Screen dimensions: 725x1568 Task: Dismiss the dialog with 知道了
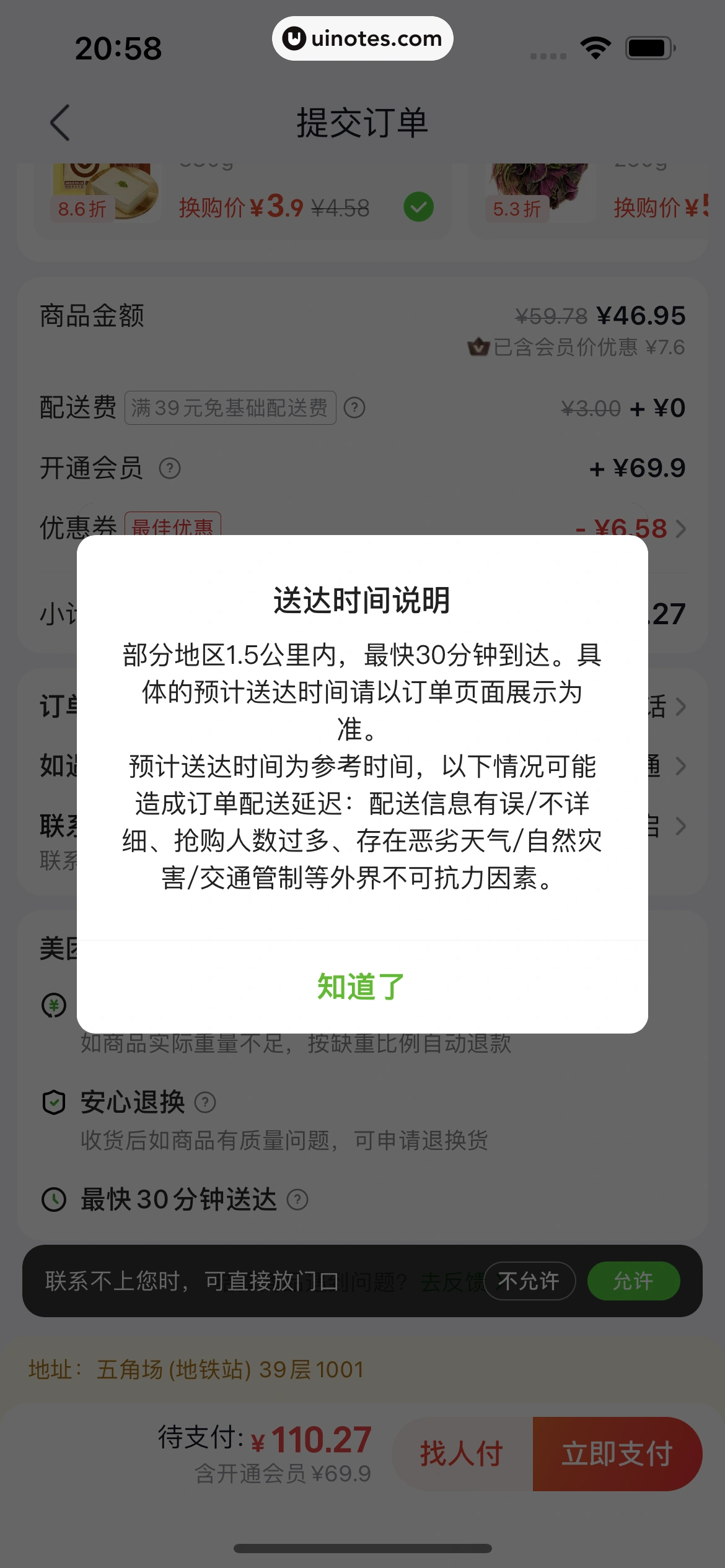(362, 987)
